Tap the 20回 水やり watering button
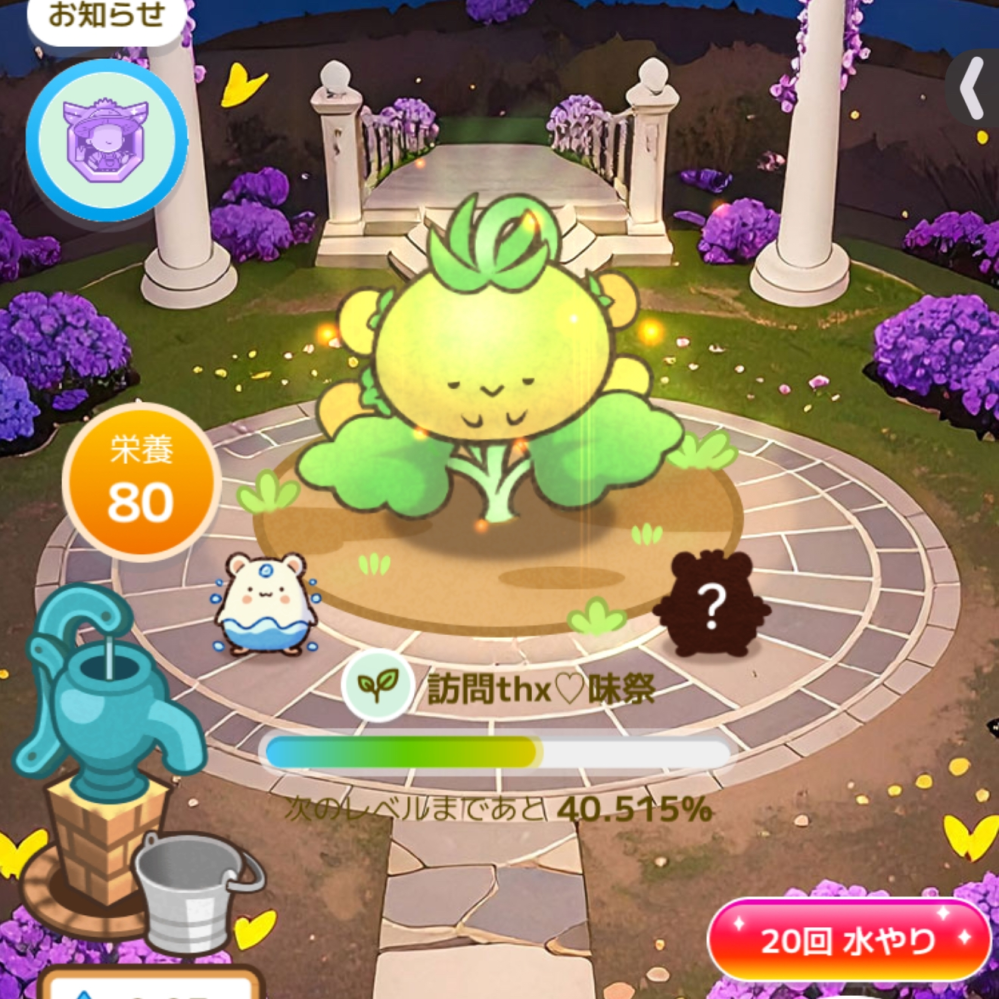Image resolution: width=999 pixels, height=999 pixels. [848, 941]
